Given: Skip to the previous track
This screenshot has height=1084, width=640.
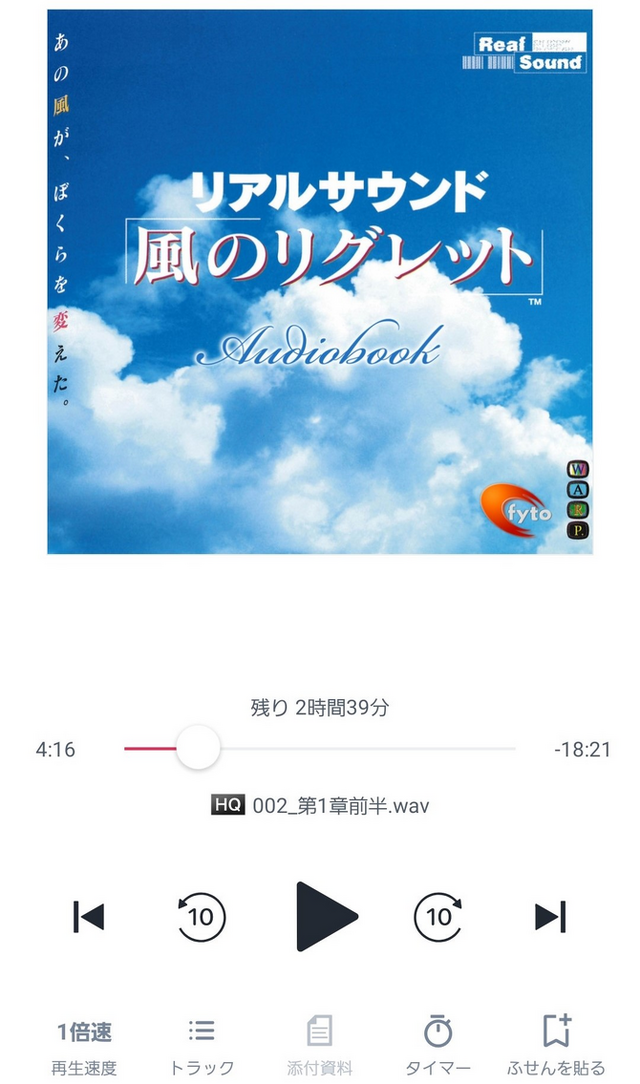Looking at the screenshot, I should (x=89, y=916).
